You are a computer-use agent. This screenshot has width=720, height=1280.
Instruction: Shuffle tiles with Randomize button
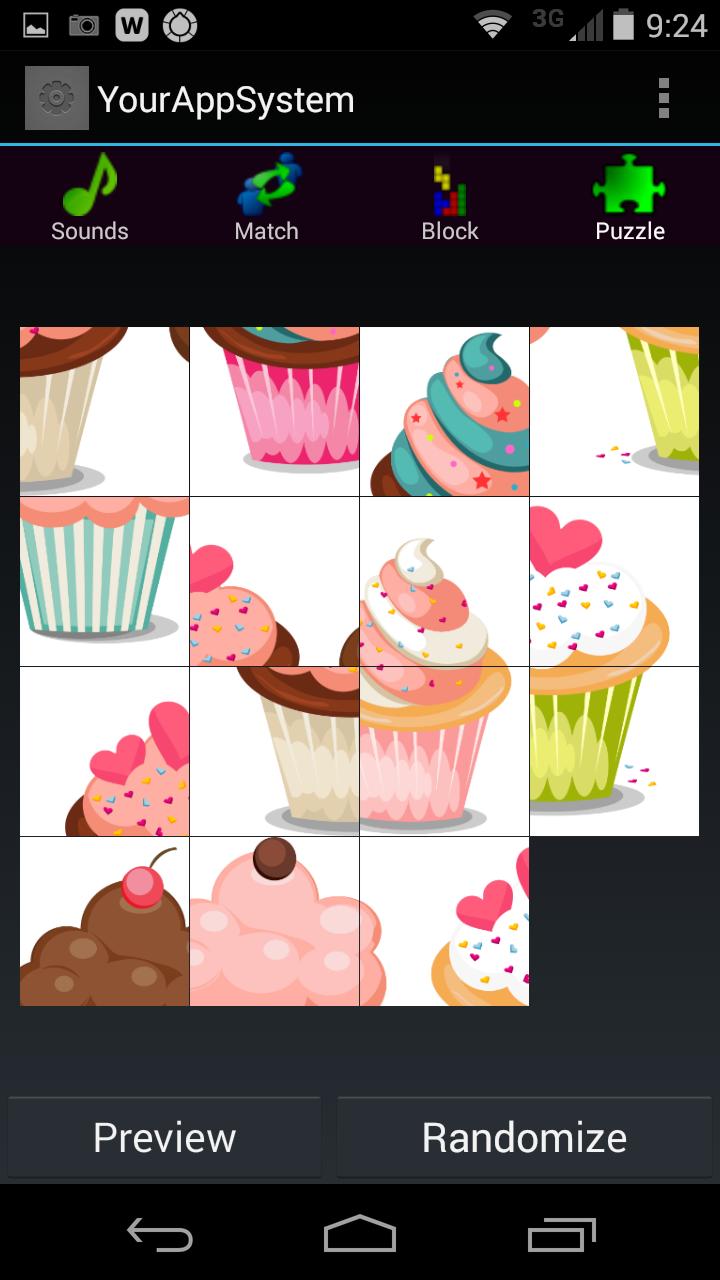click(524, 1138)
